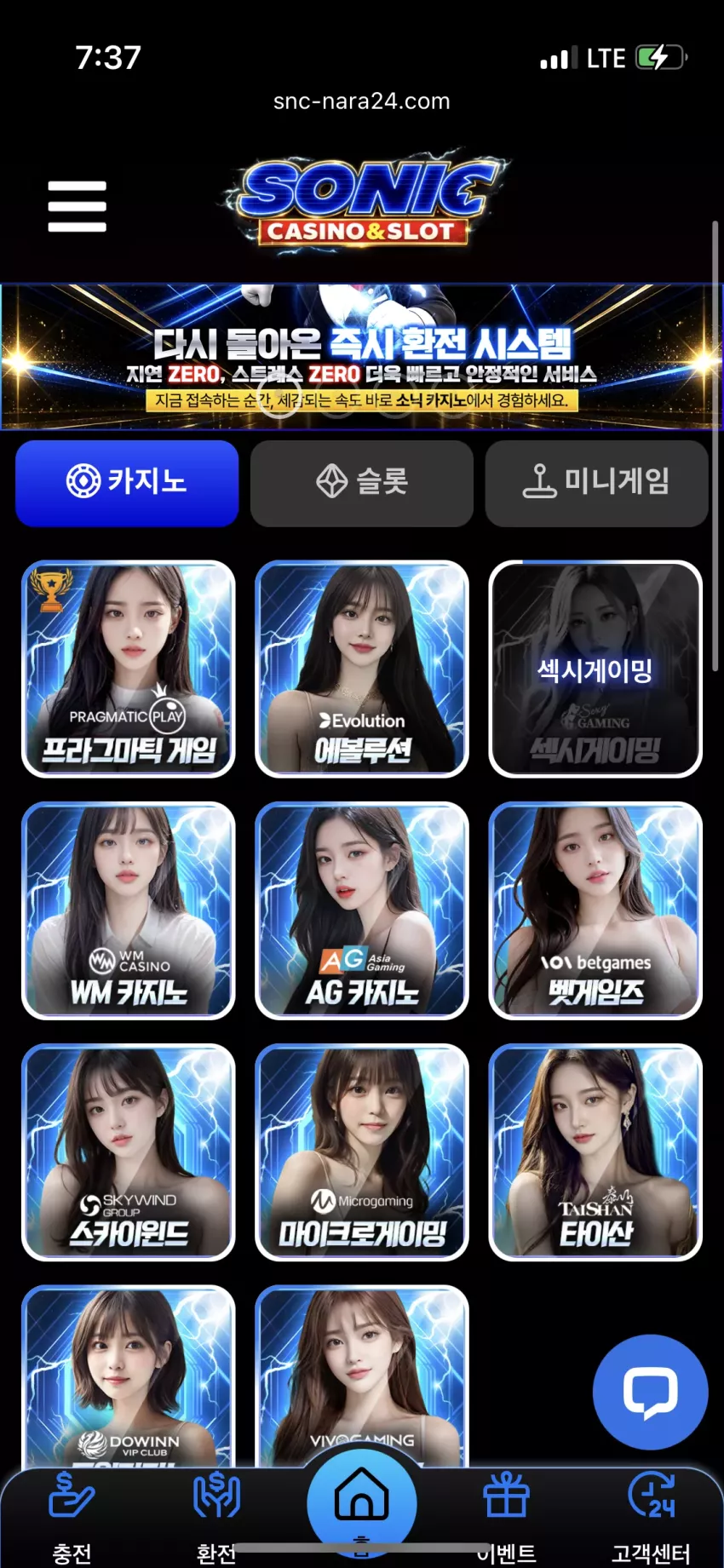
Task: Go to 환전 in bottom bar
Action: 216,1519
